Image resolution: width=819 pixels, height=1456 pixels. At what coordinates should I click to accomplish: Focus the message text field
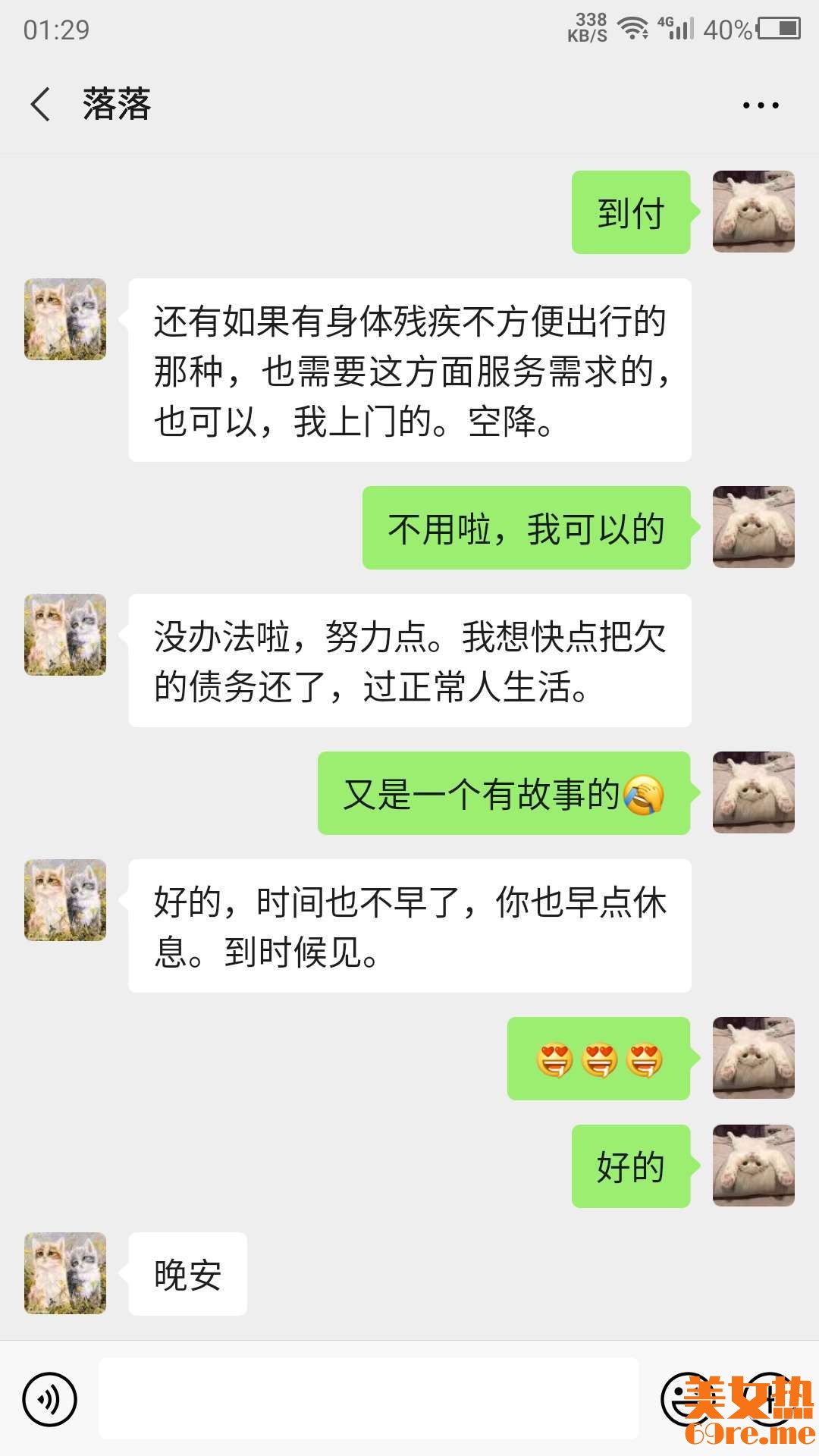[x=369, y=1399]
